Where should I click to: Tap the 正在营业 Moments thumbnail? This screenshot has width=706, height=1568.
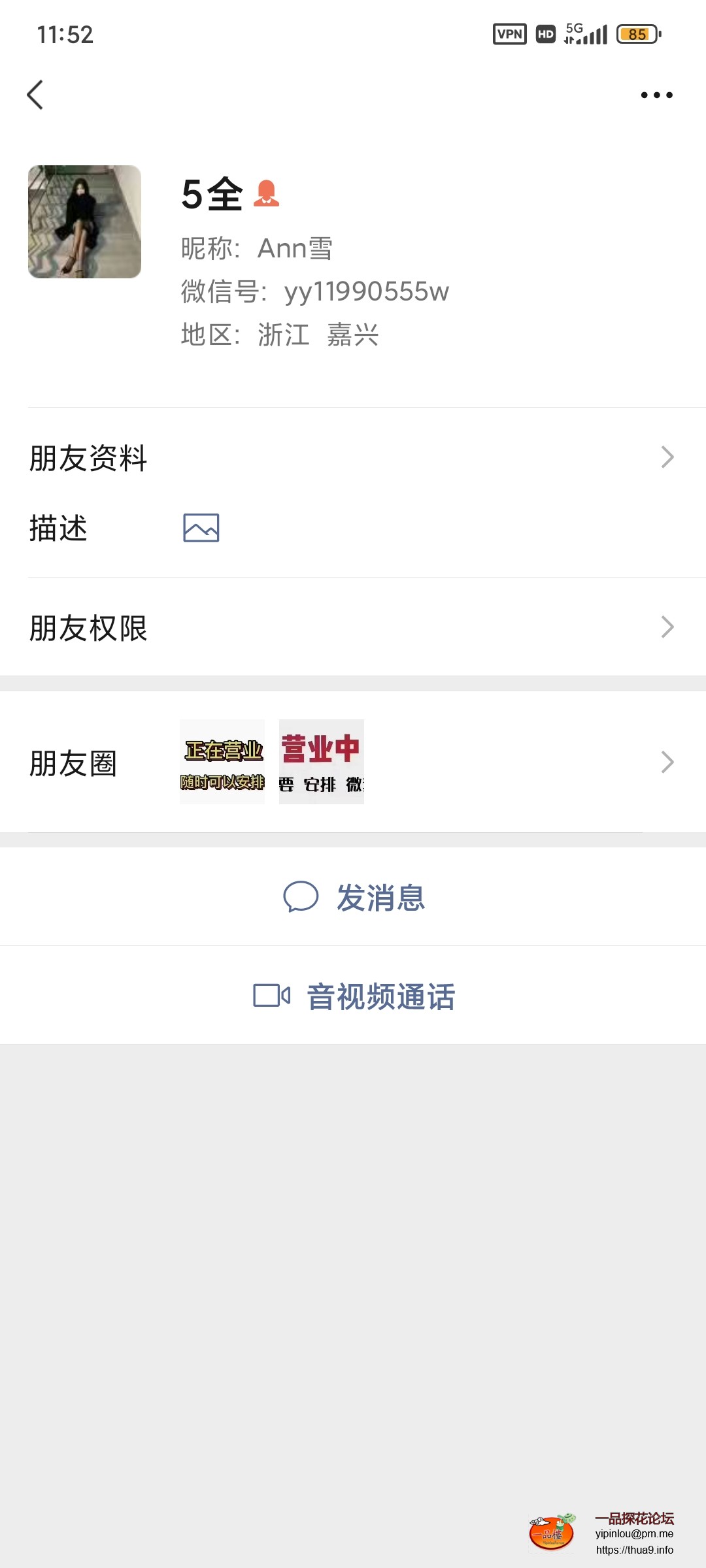[222, 761]
